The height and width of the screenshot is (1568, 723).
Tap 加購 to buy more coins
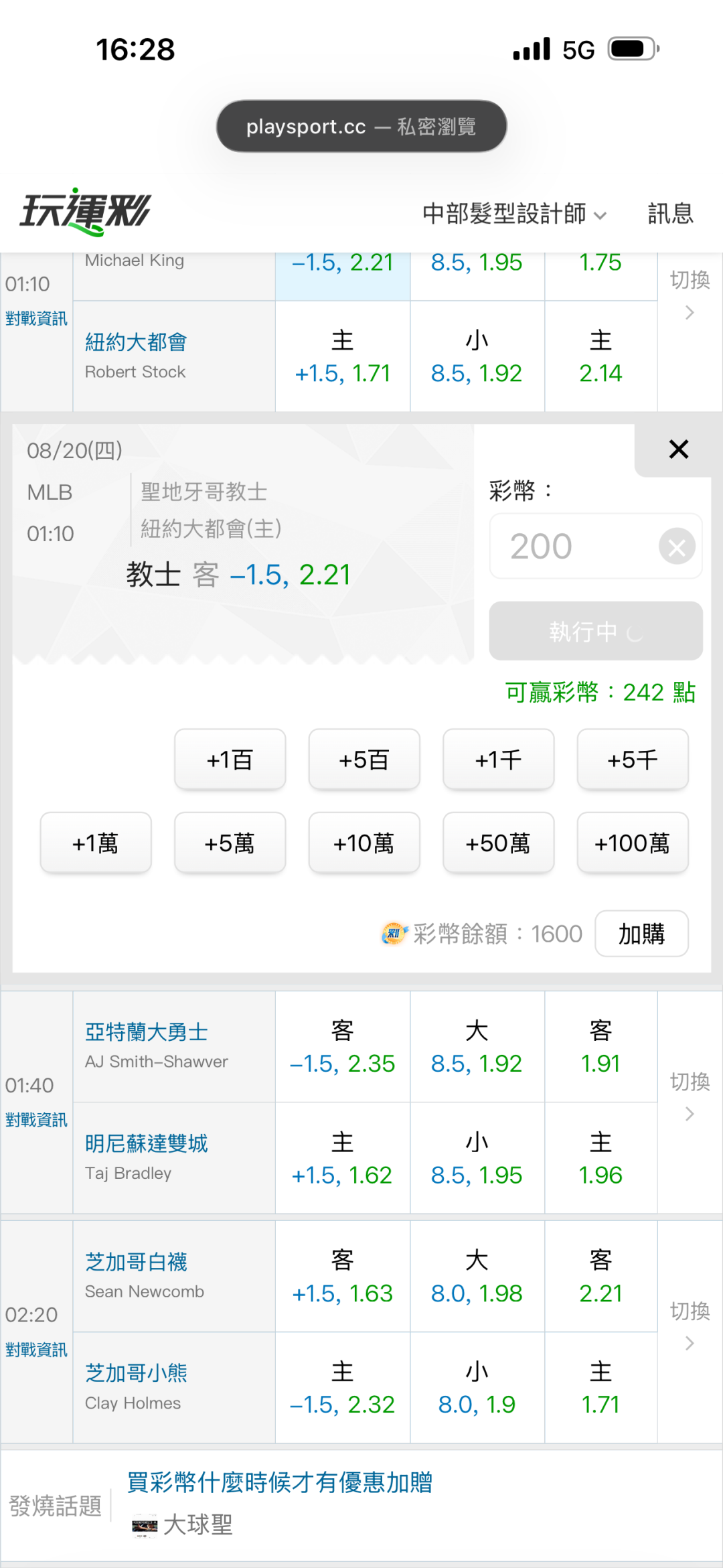click(641, 933)
